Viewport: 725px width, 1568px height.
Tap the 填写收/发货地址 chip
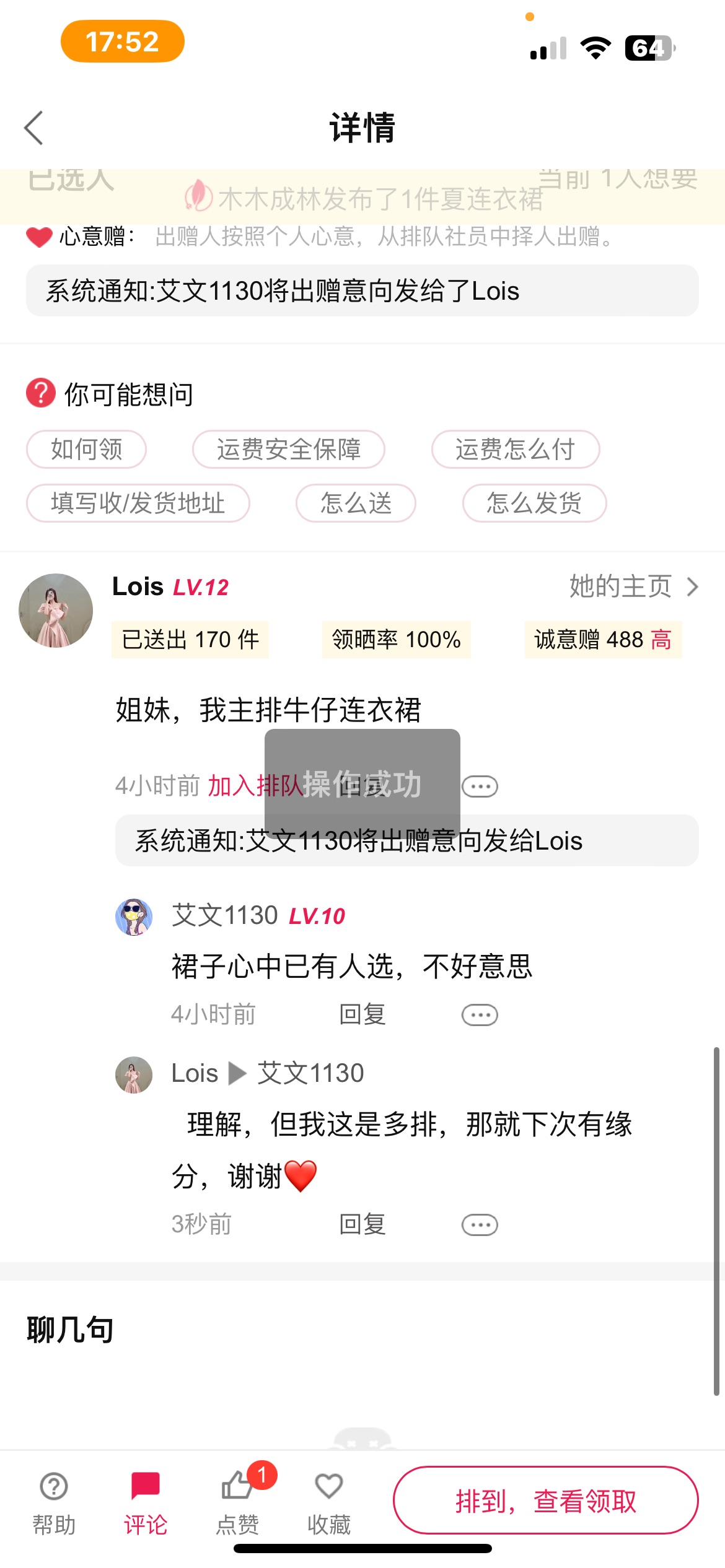tap(138, 503)
